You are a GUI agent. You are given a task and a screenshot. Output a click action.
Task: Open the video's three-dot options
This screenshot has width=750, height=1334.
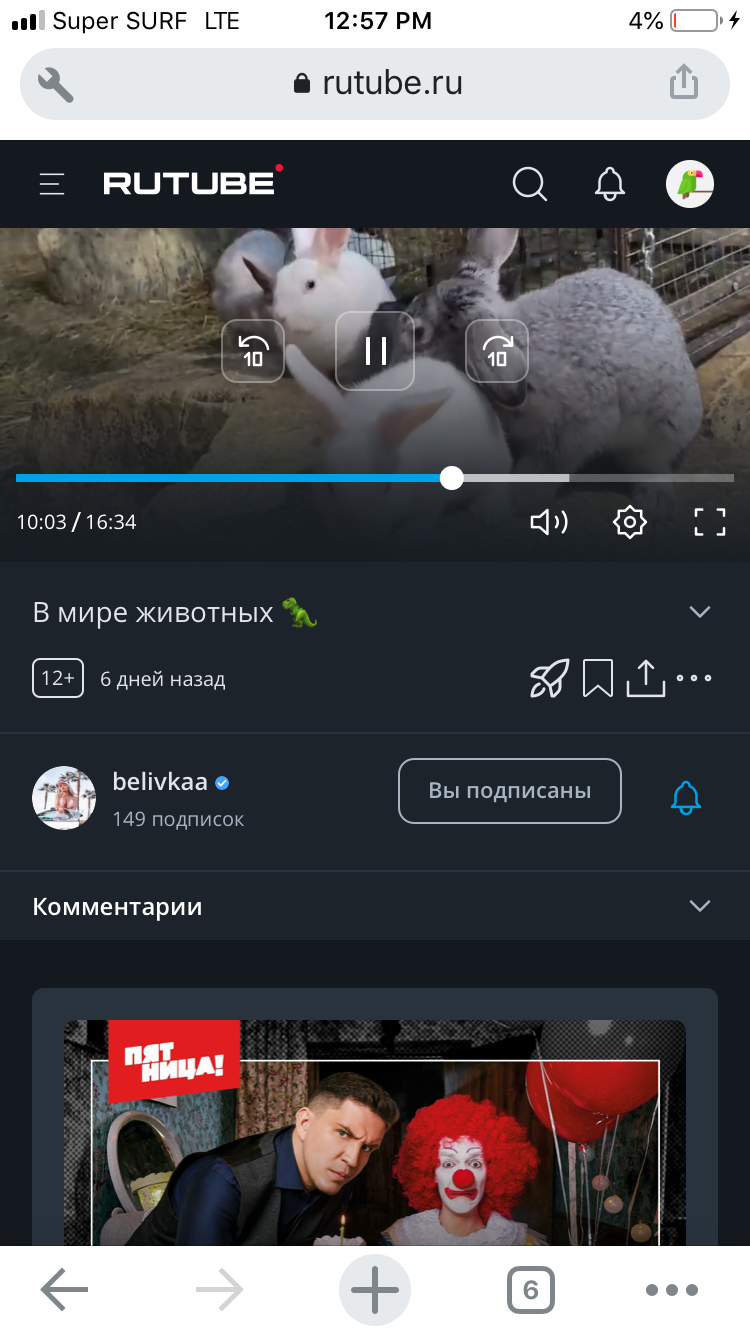click(694, 678)
